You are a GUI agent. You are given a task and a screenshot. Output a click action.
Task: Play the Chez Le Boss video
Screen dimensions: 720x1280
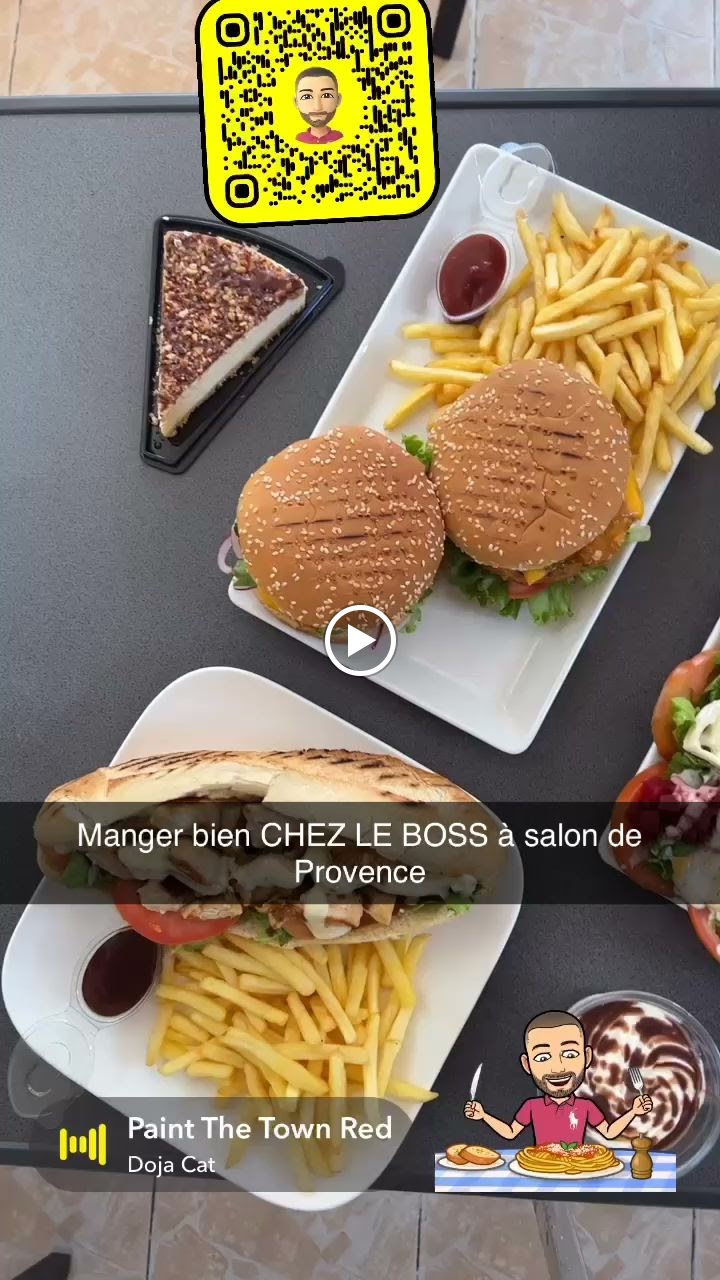[360, 641]
